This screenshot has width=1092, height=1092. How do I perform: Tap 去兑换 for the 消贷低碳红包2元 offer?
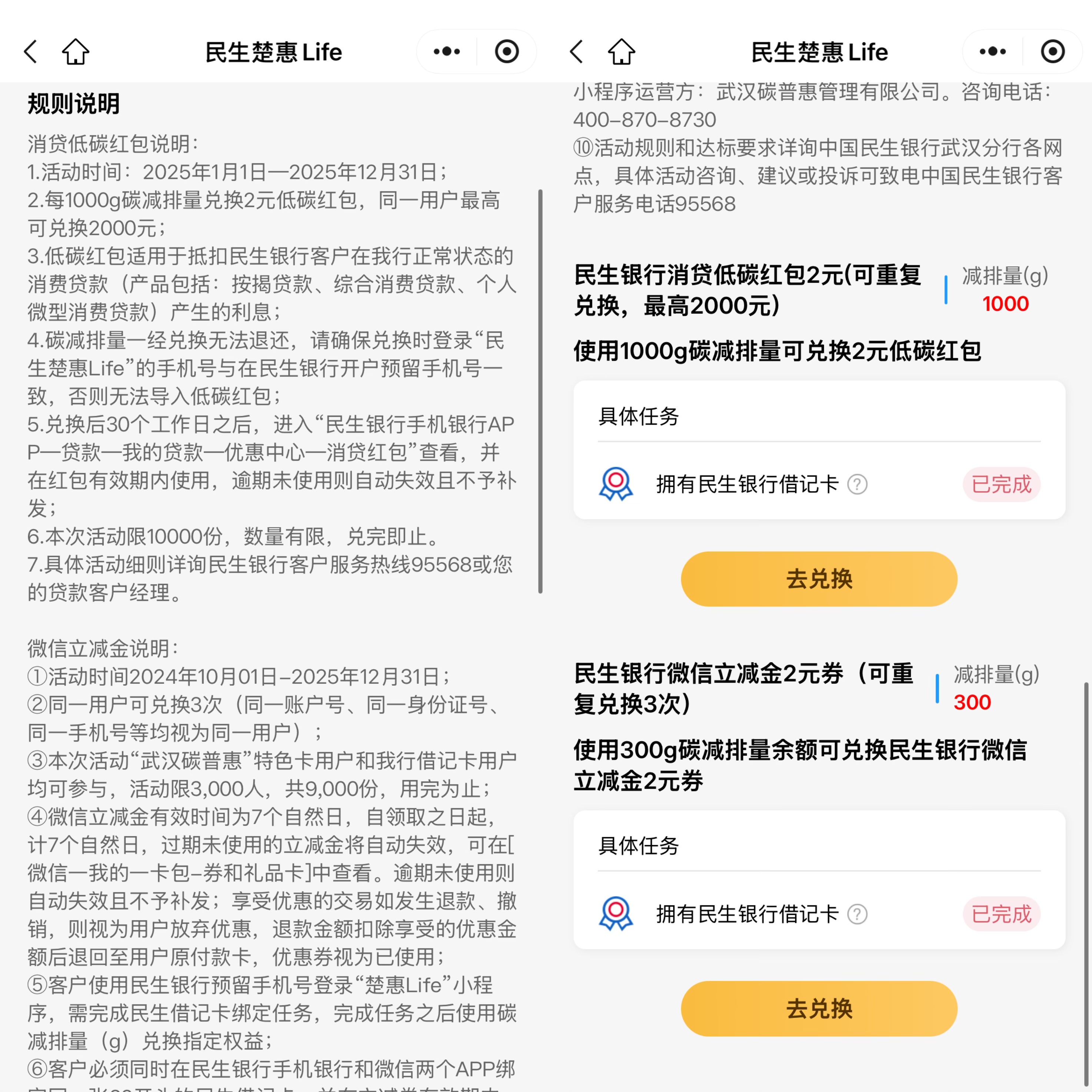tap(818, 579)
